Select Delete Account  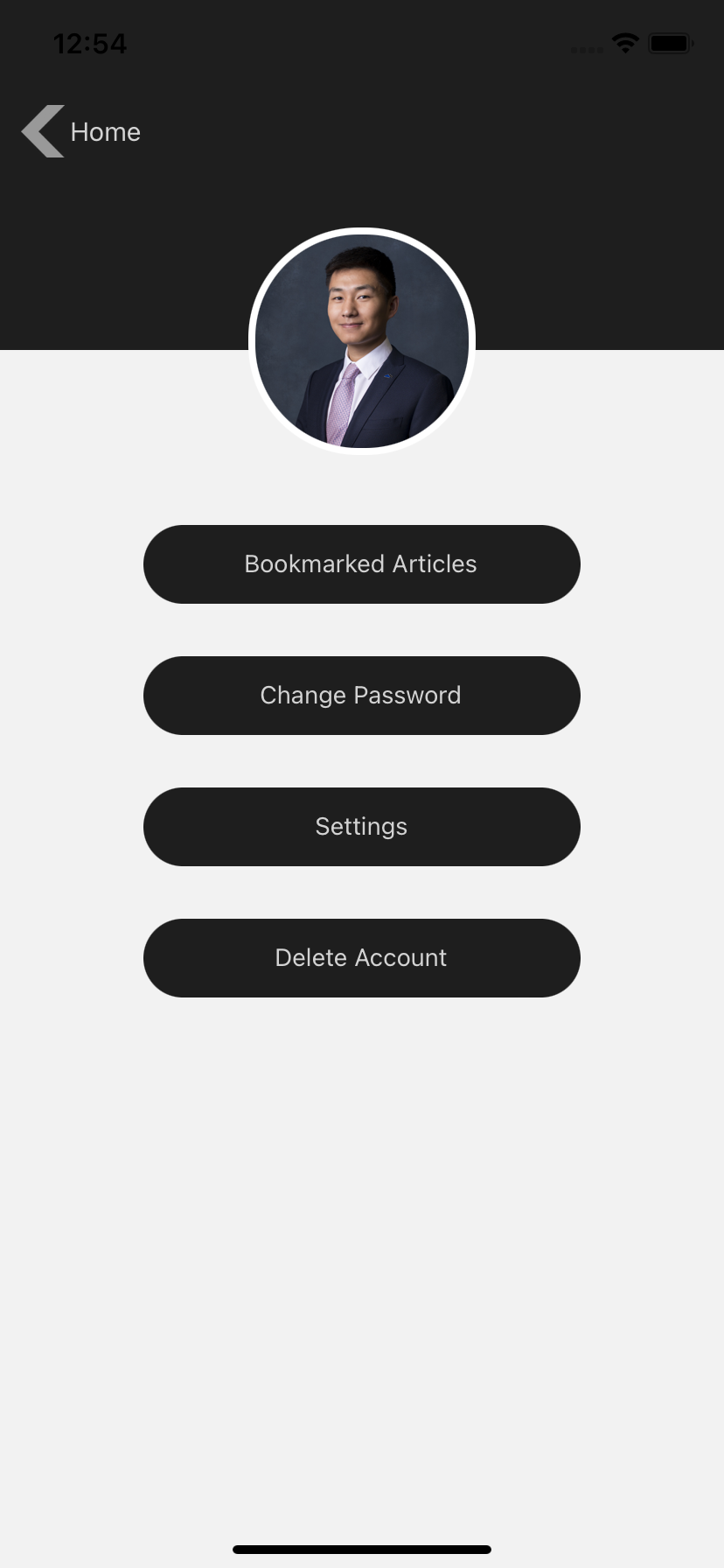tap(361, 958)
